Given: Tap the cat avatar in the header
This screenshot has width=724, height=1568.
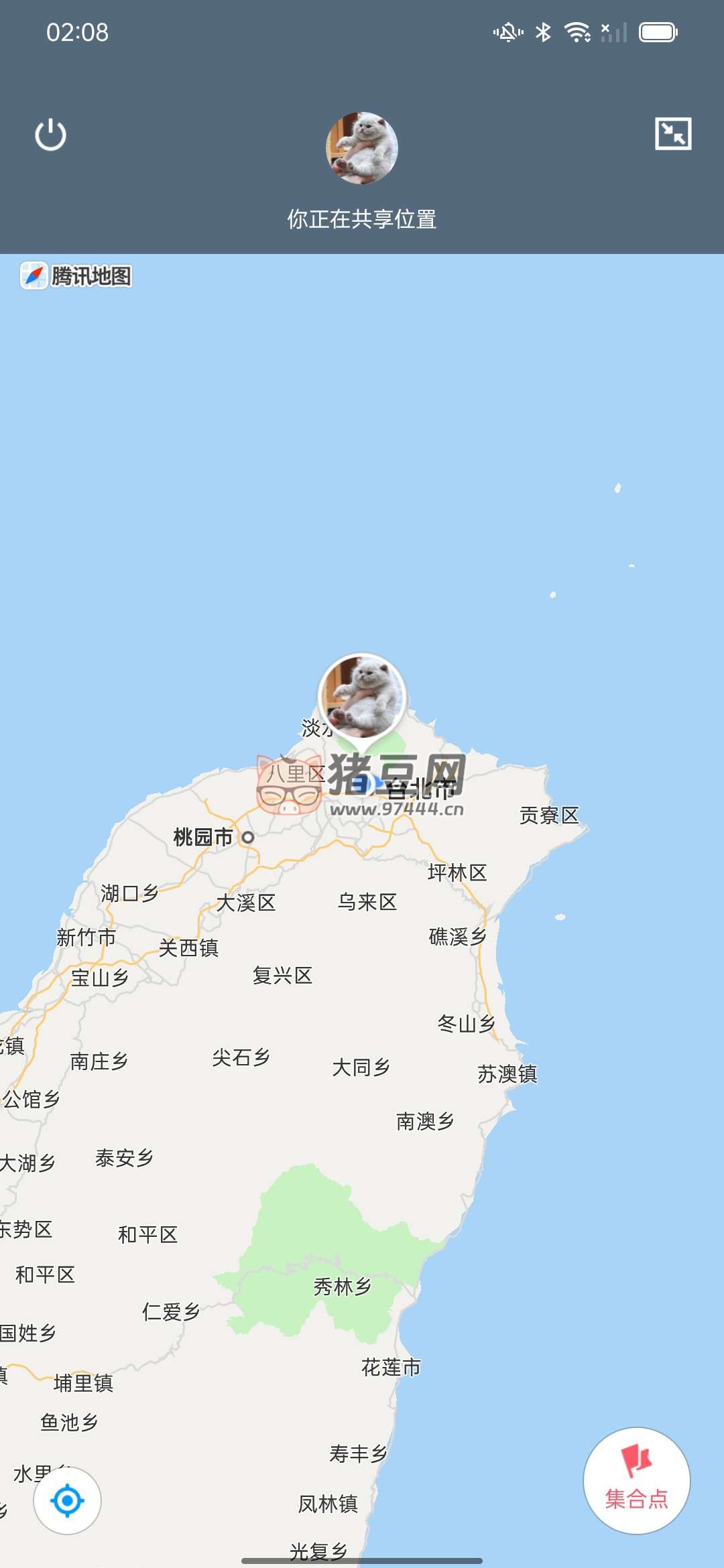Looking at the screenshot, I should click(x=362, y=148).
